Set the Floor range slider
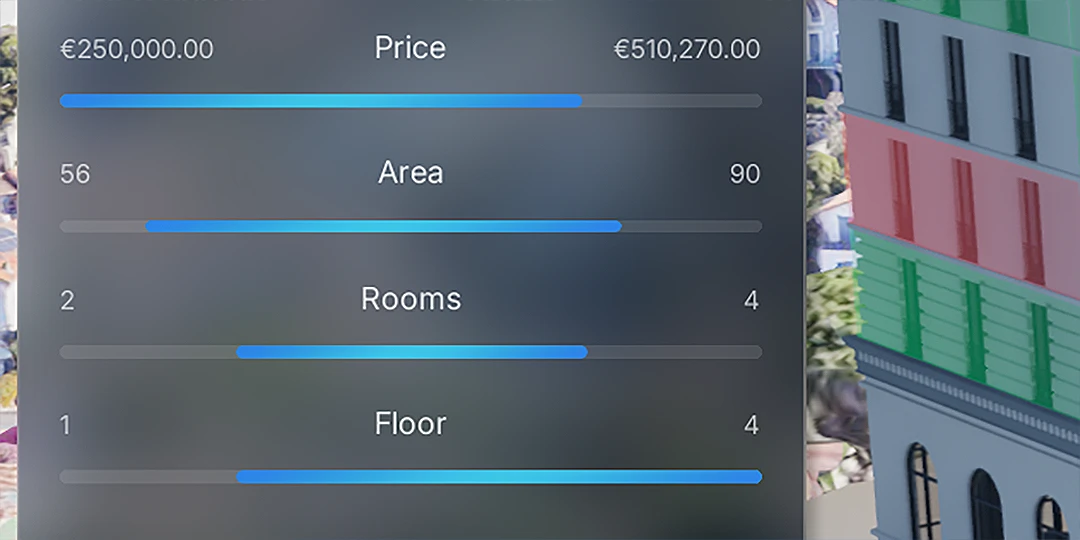Screen dimensions: 1080x540 pos(410,477)
